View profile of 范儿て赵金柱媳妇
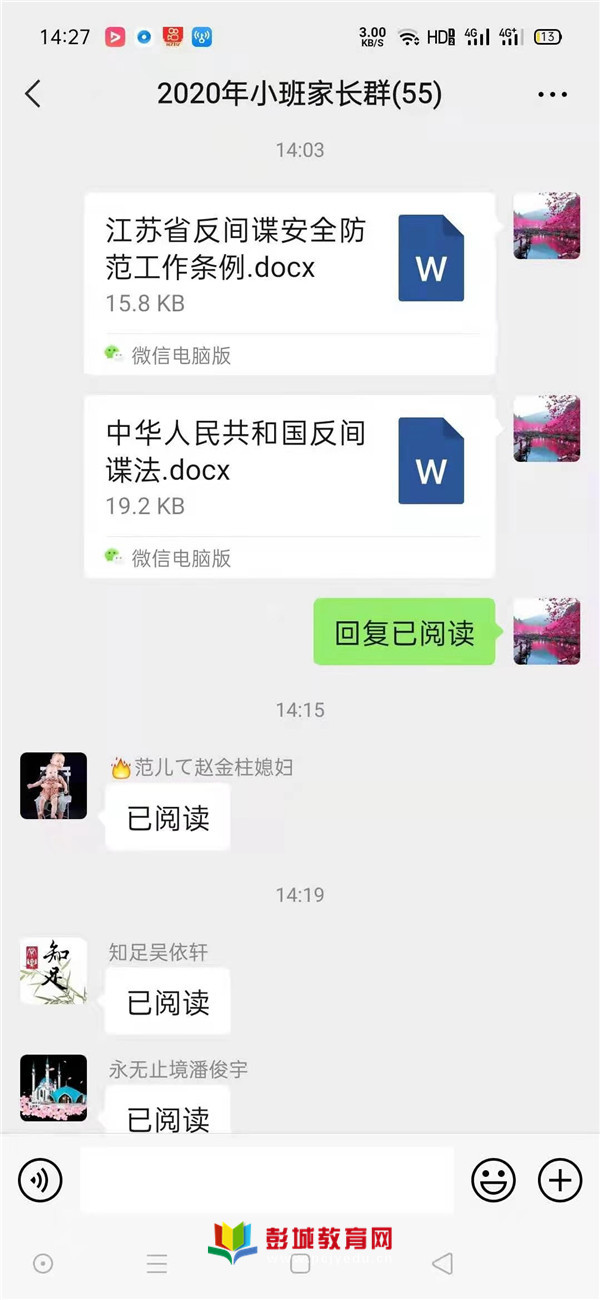The width and height of the screenshot is (600, 1300). 53,785
